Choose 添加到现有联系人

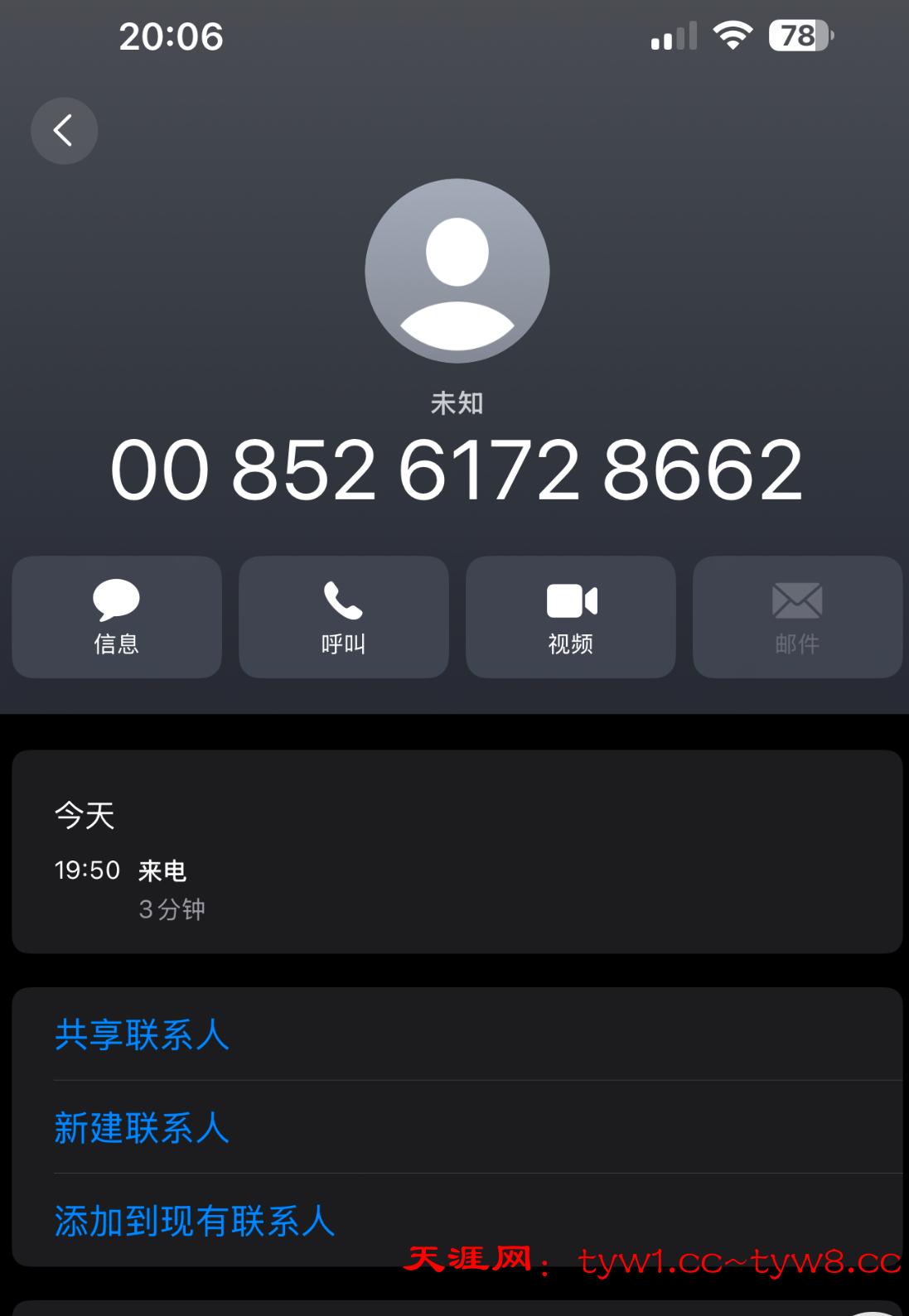point(195,1221)
